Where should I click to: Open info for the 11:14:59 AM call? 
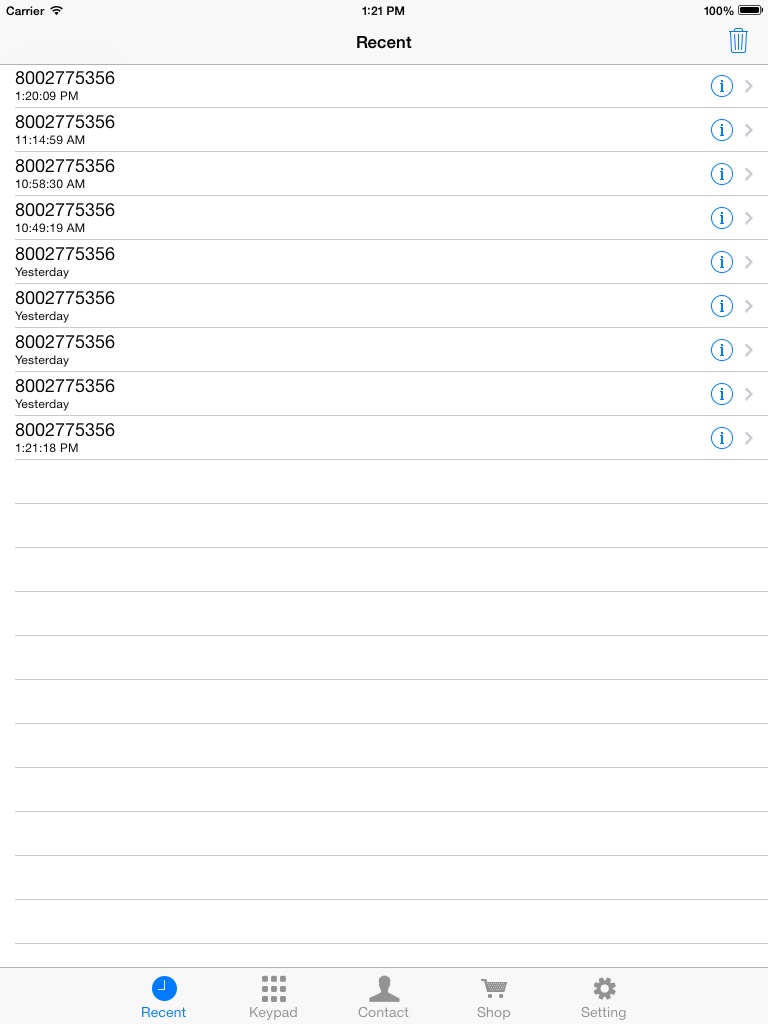(722, 130)
